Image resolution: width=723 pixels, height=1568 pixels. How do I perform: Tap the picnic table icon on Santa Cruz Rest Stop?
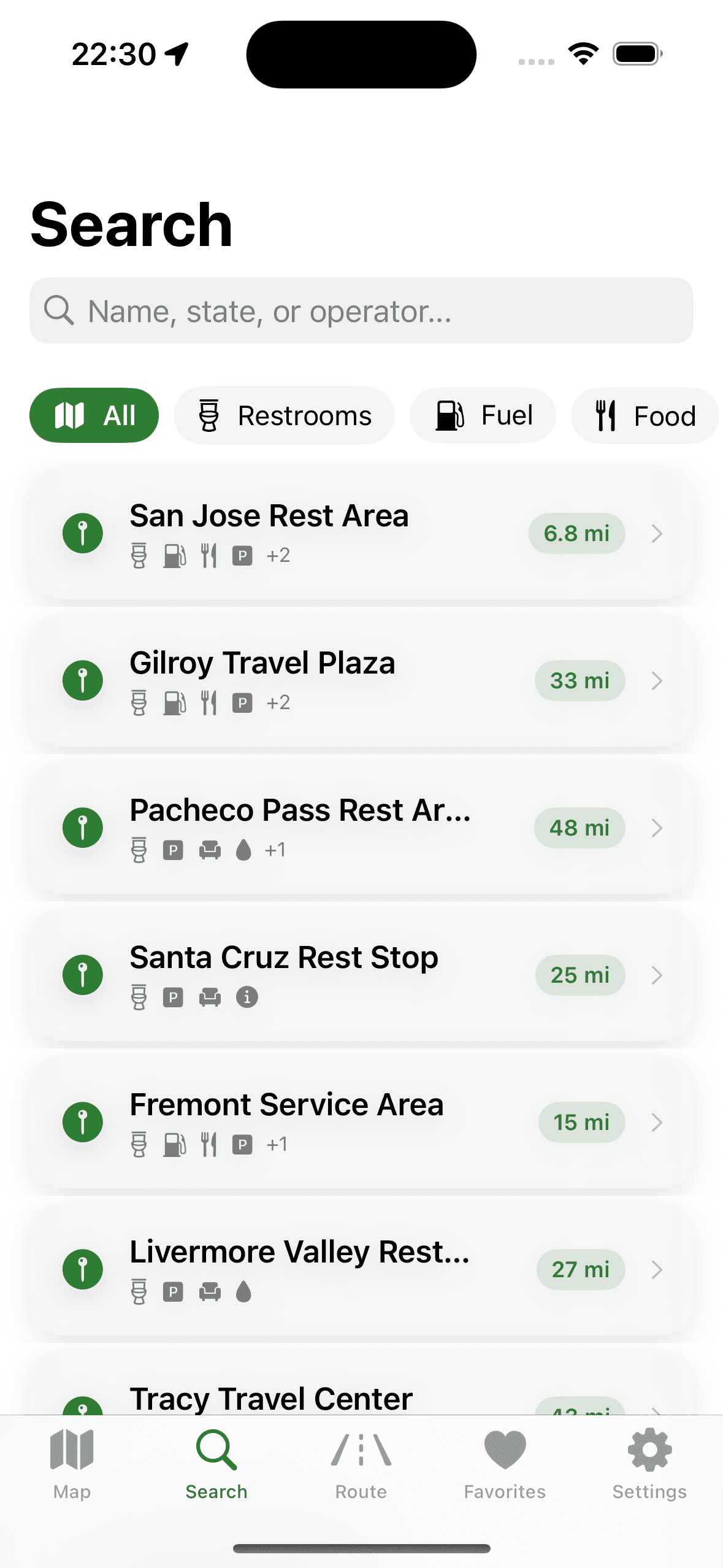pos(208,997)
